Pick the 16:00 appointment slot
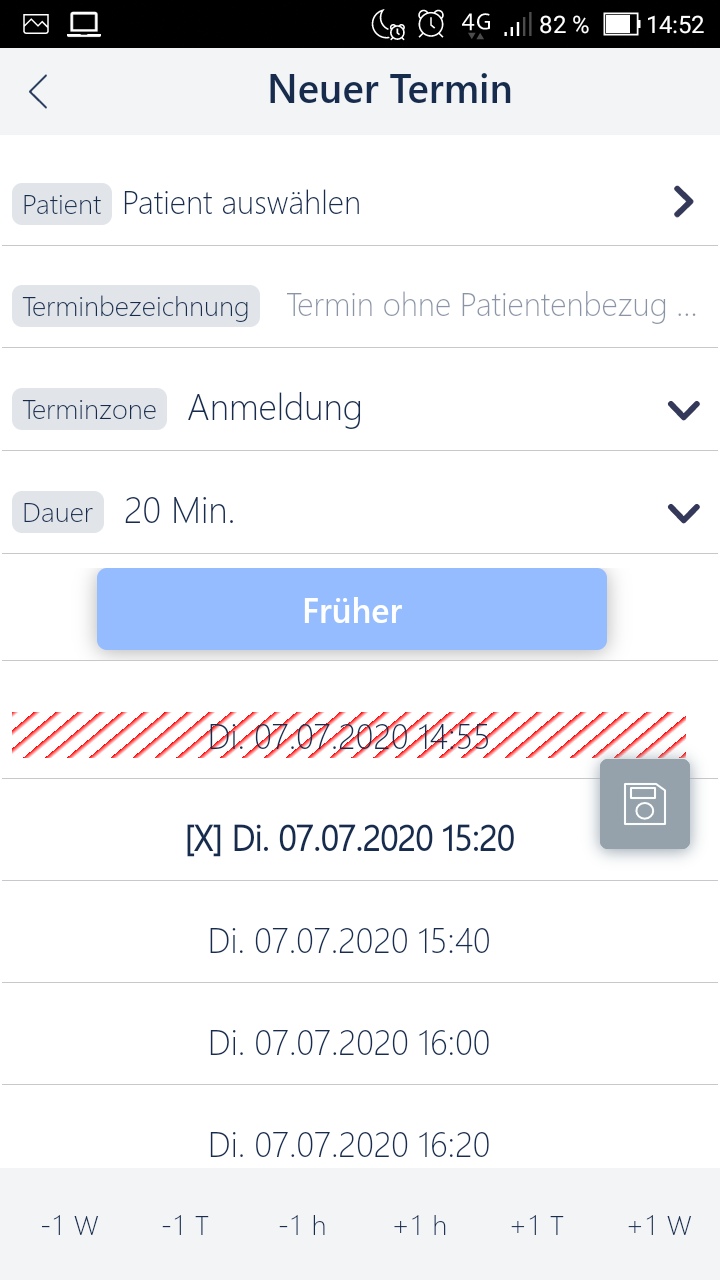This screenshot has width=720, height=1280. (x=350, y=1043)
